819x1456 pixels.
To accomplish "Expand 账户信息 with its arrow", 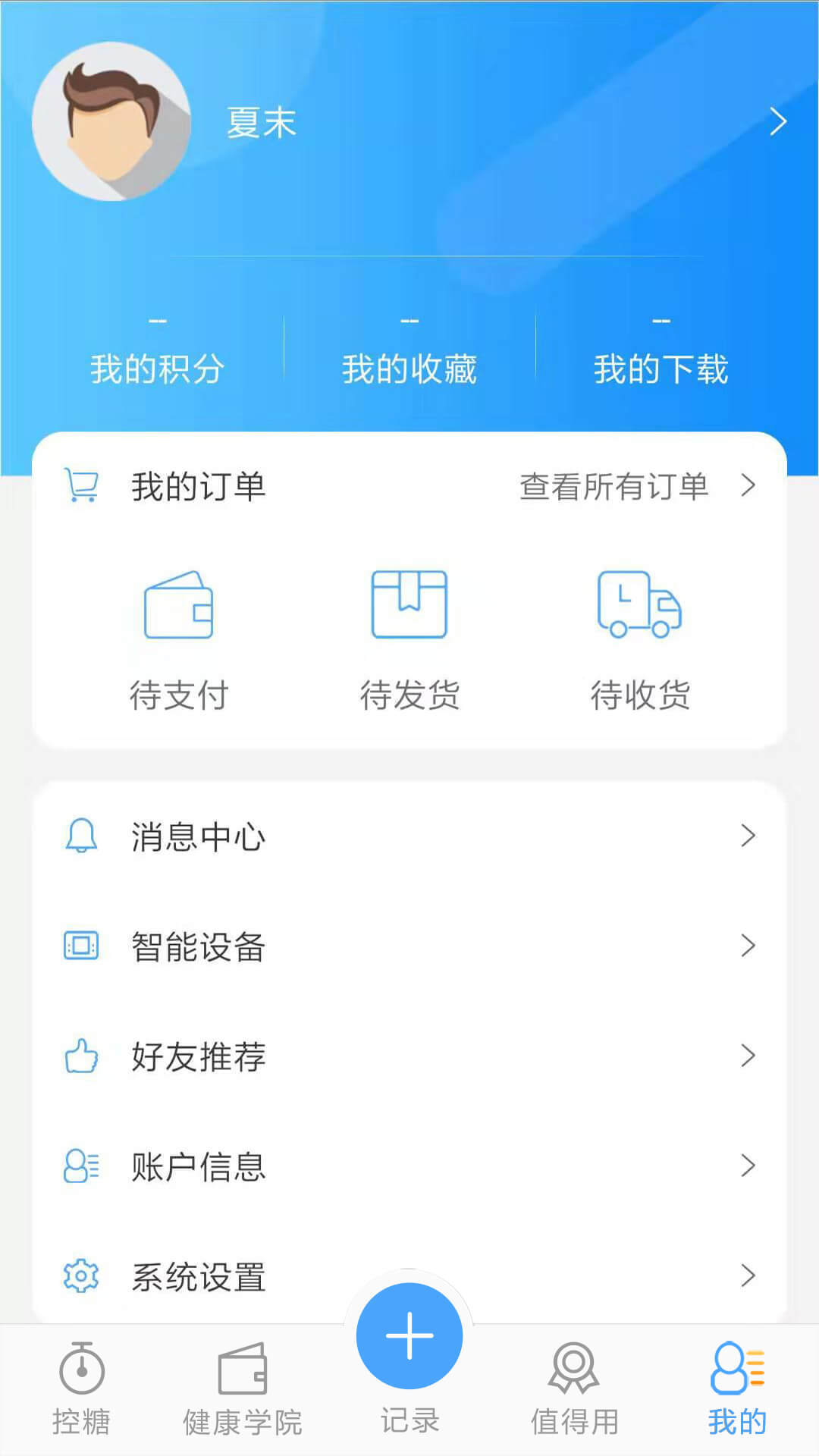I will coord(750,1166).
